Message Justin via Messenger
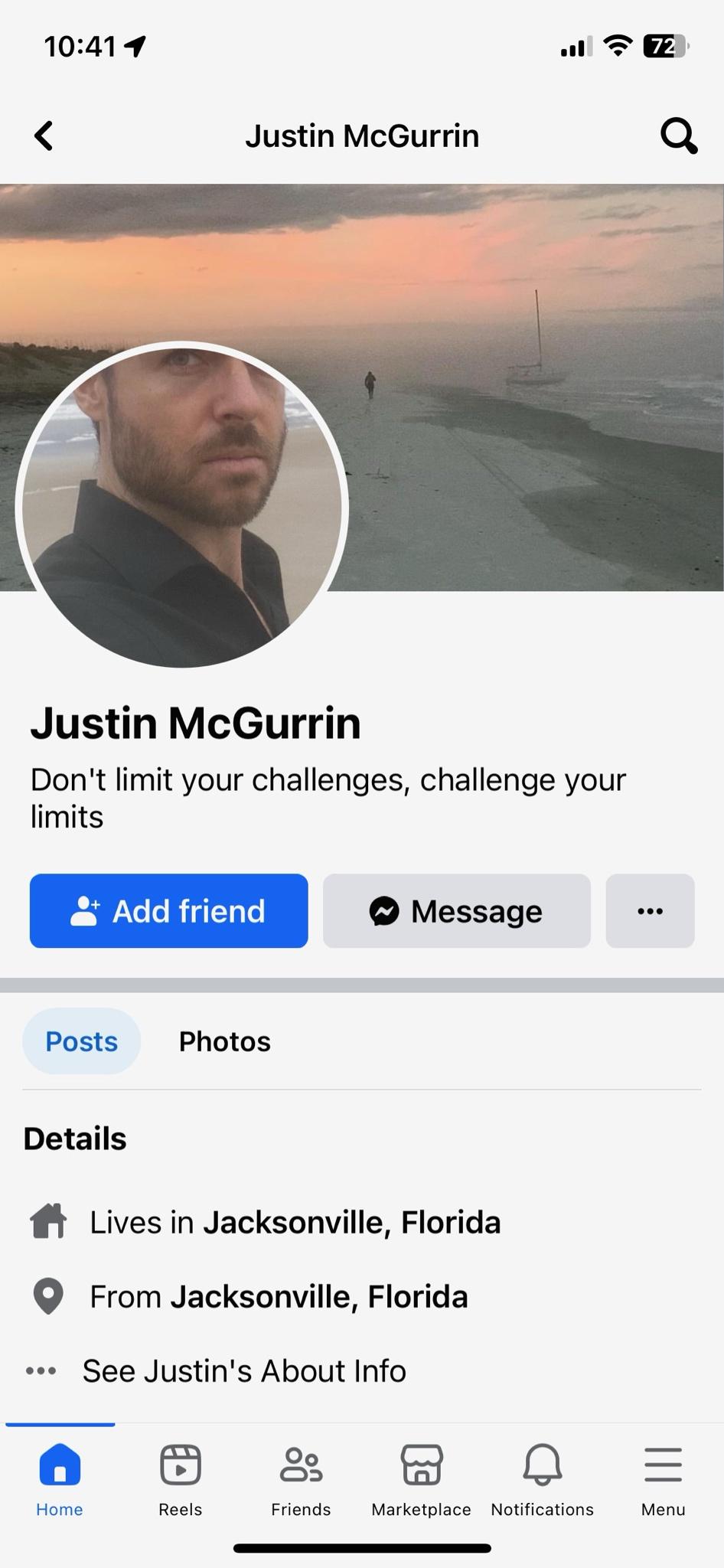 tap(456, 911)
